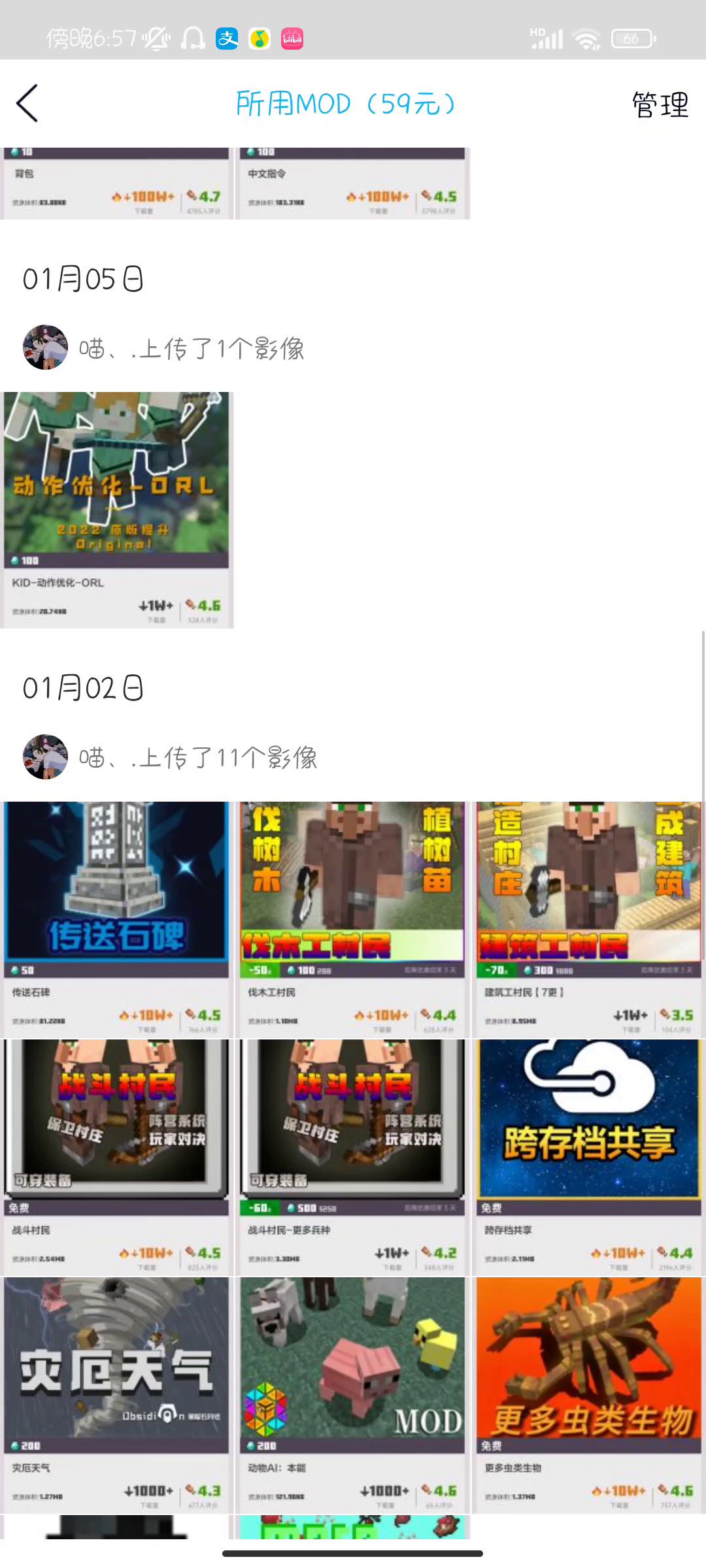Open the free 战斗村民 image
Image resolution: width=706 pixels, height=1568 pixels.
pyautogui.click(x=117, y=1156)
